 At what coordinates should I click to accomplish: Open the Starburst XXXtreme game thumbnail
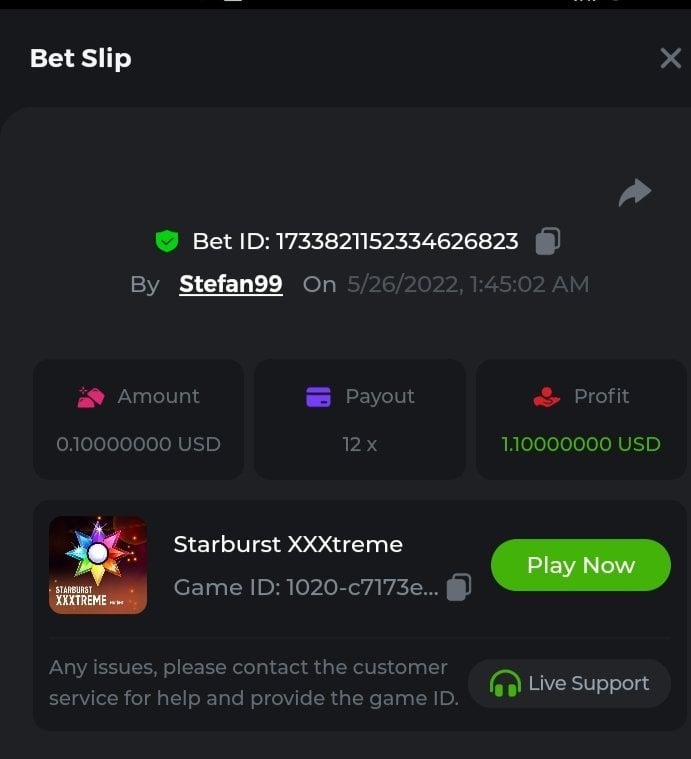pyautogui.click(x=98, y=565)
